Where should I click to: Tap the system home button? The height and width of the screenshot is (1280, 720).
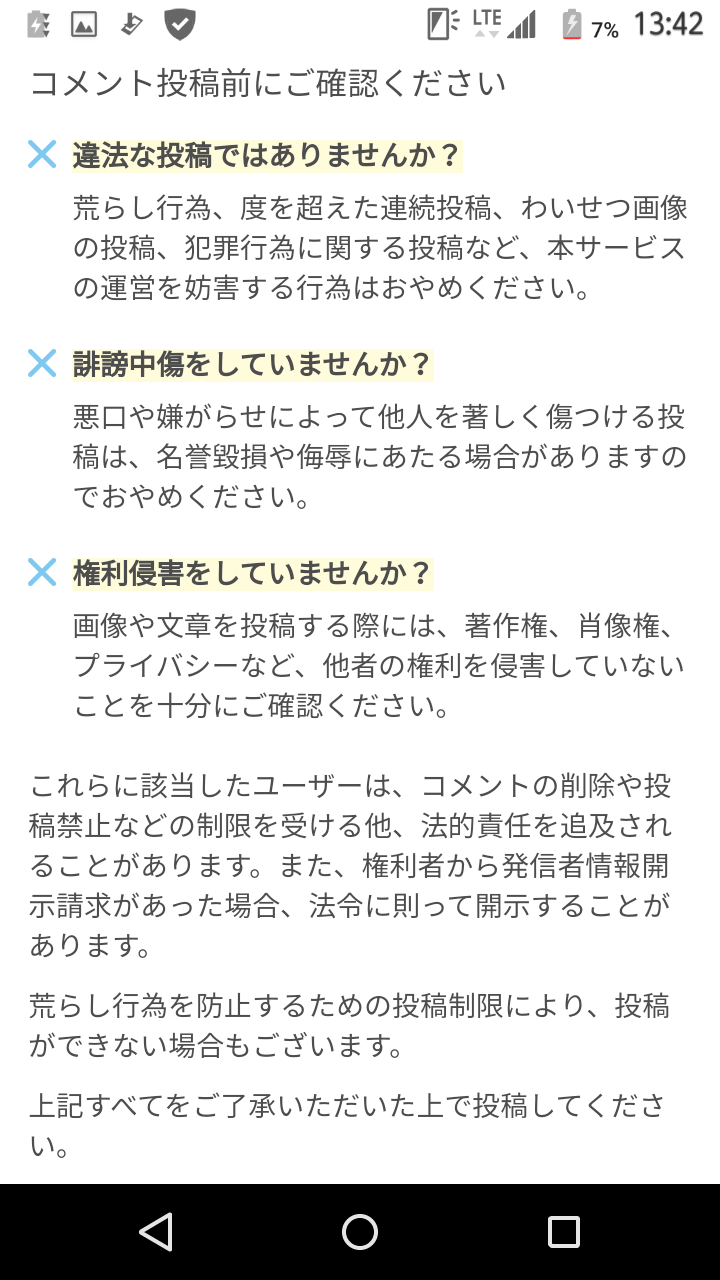(x=360, y=1232)
